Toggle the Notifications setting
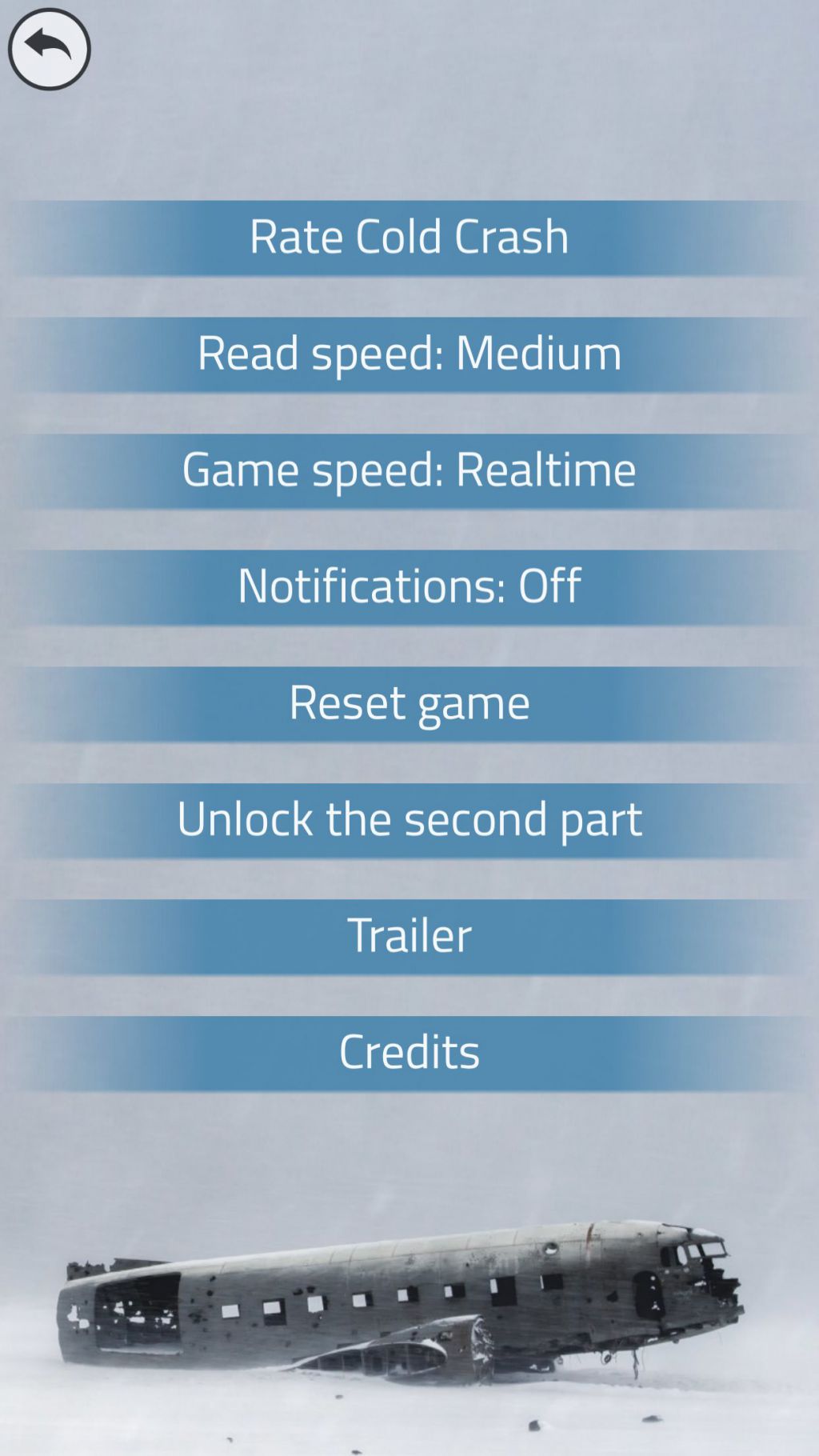Viewport: 819px width, 1456px height. (x=409, y=586)
